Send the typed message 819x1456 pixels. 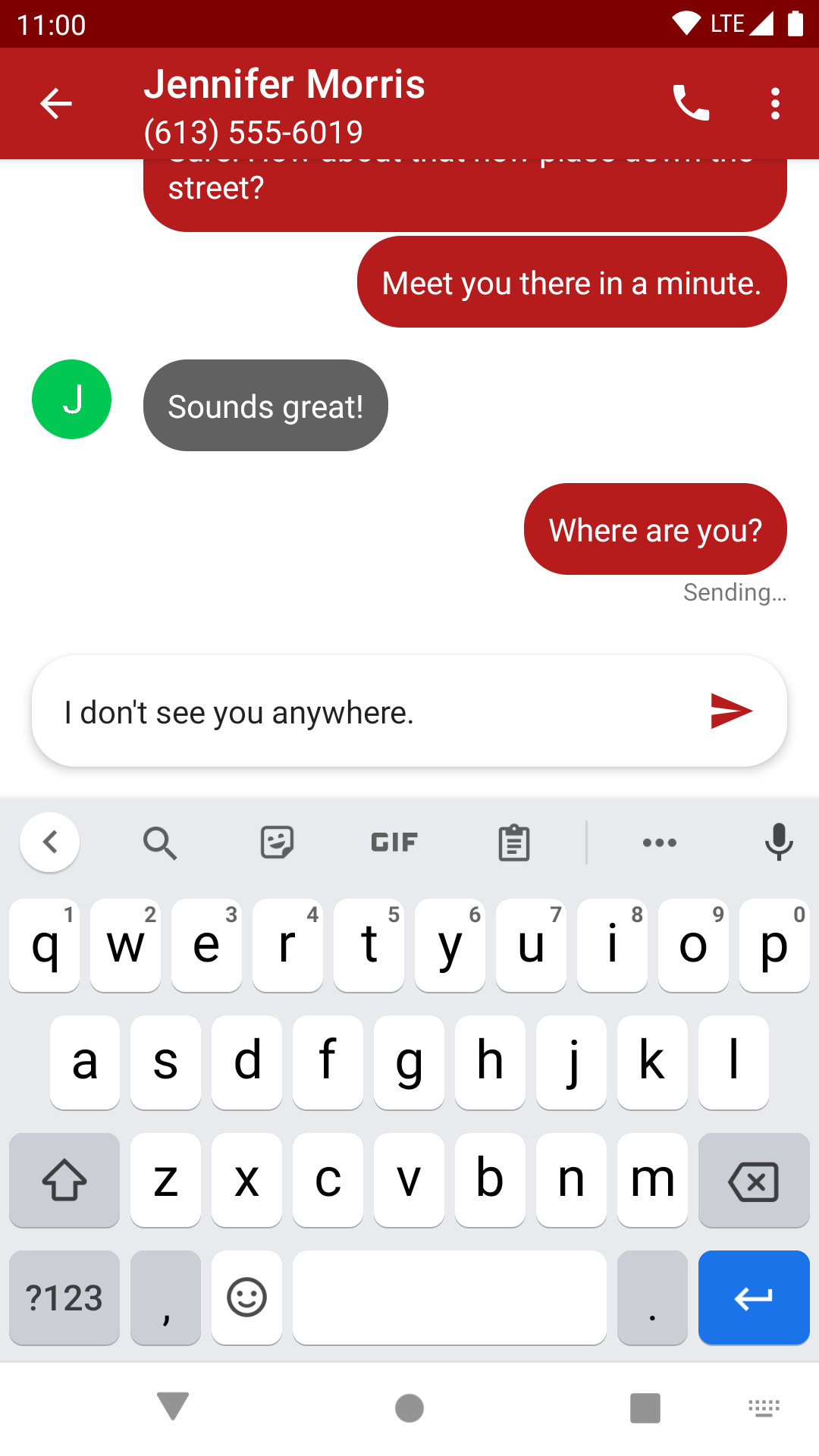tap(730, 711)
